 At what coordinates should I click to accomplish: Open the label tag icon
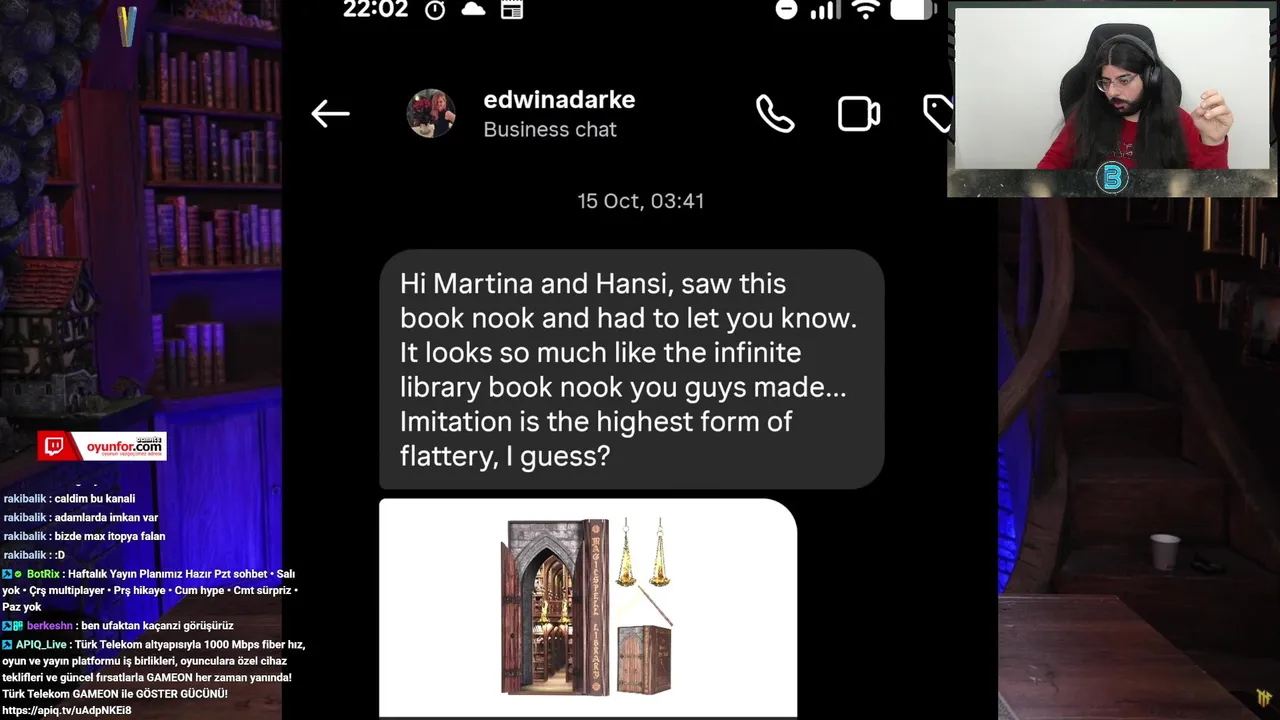pos(937,114)
